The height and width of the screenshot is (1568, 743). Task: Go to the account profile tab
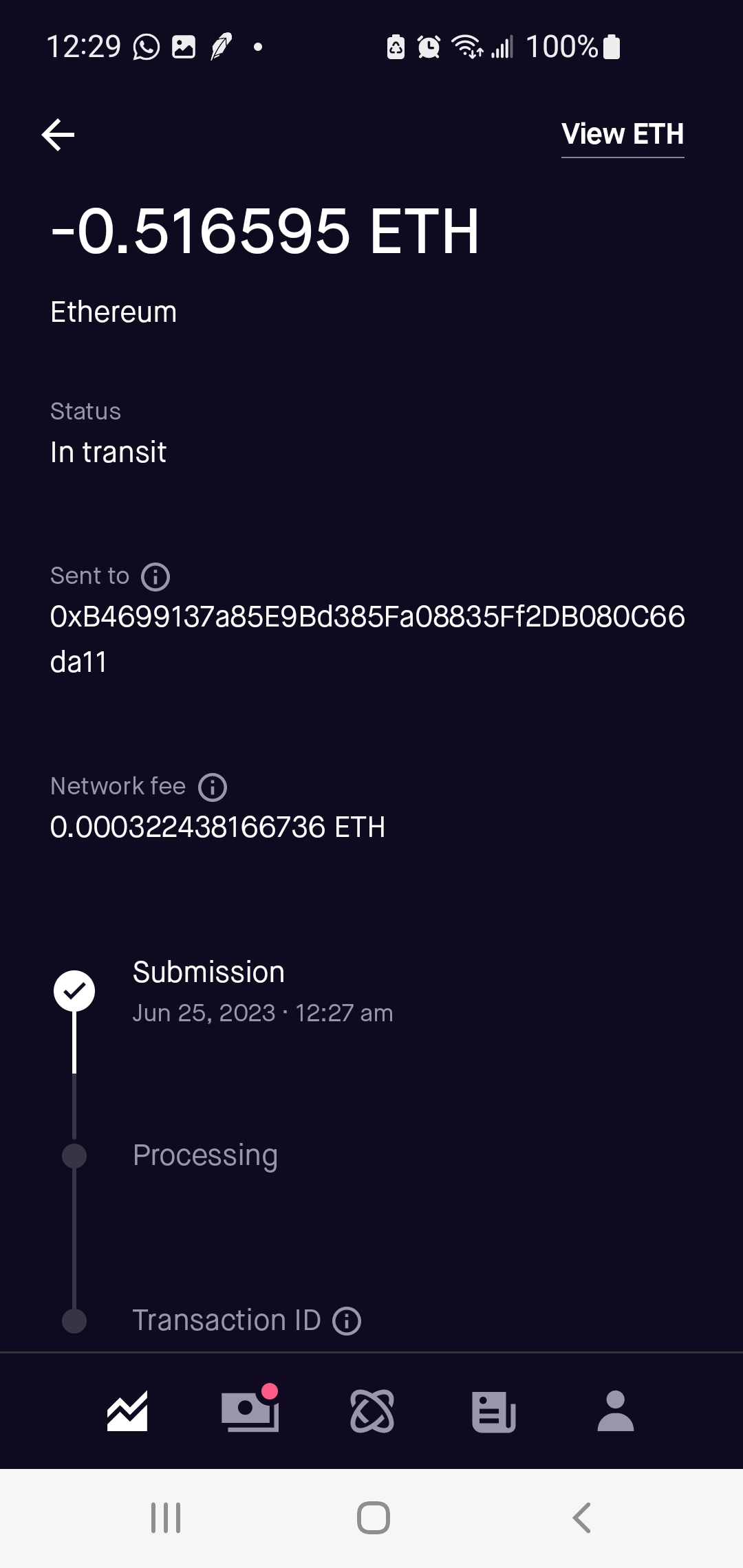(x=616, y=1411)
